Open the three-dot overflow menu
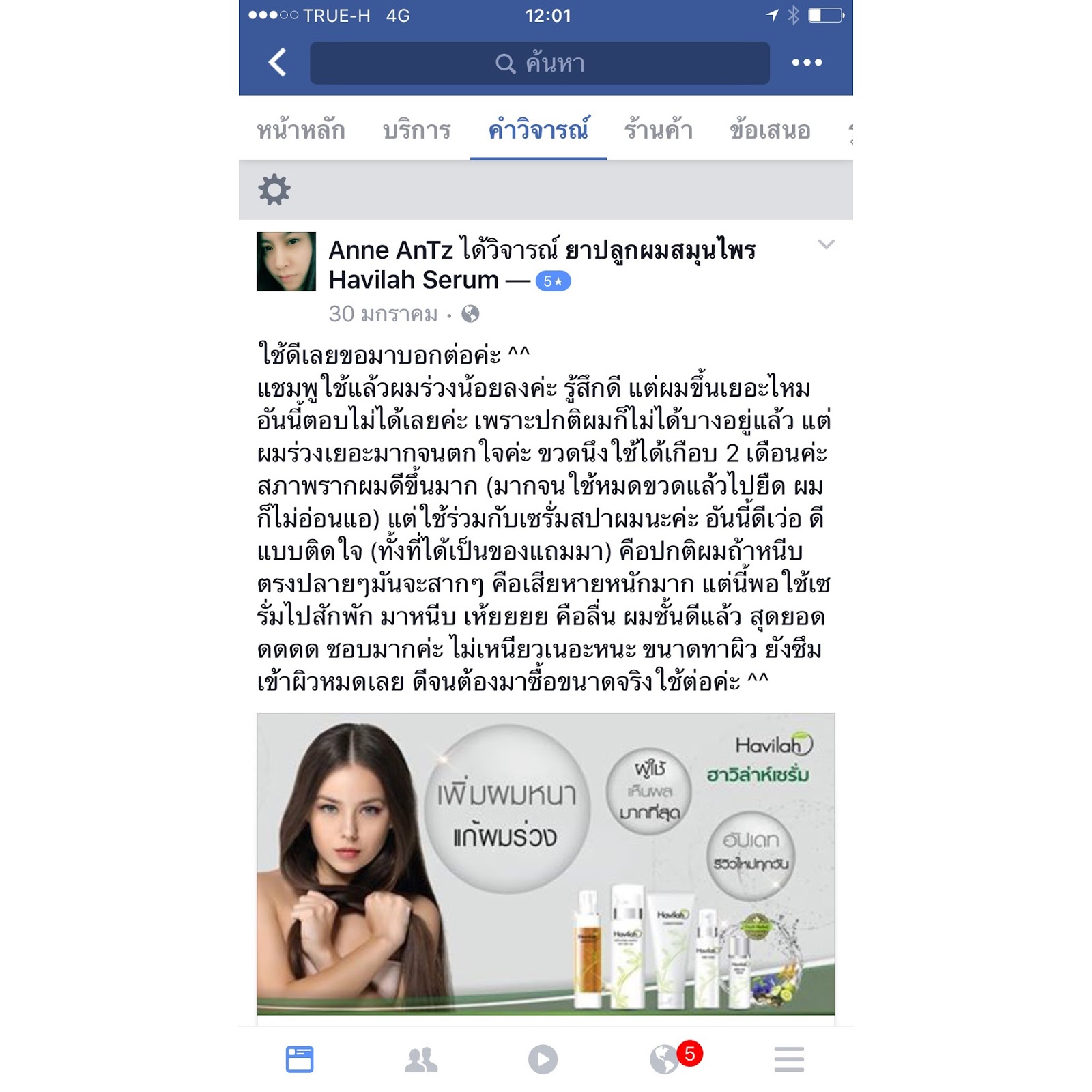The height and width of the screenshot is (1092, 1092). [x=807, y=63]
